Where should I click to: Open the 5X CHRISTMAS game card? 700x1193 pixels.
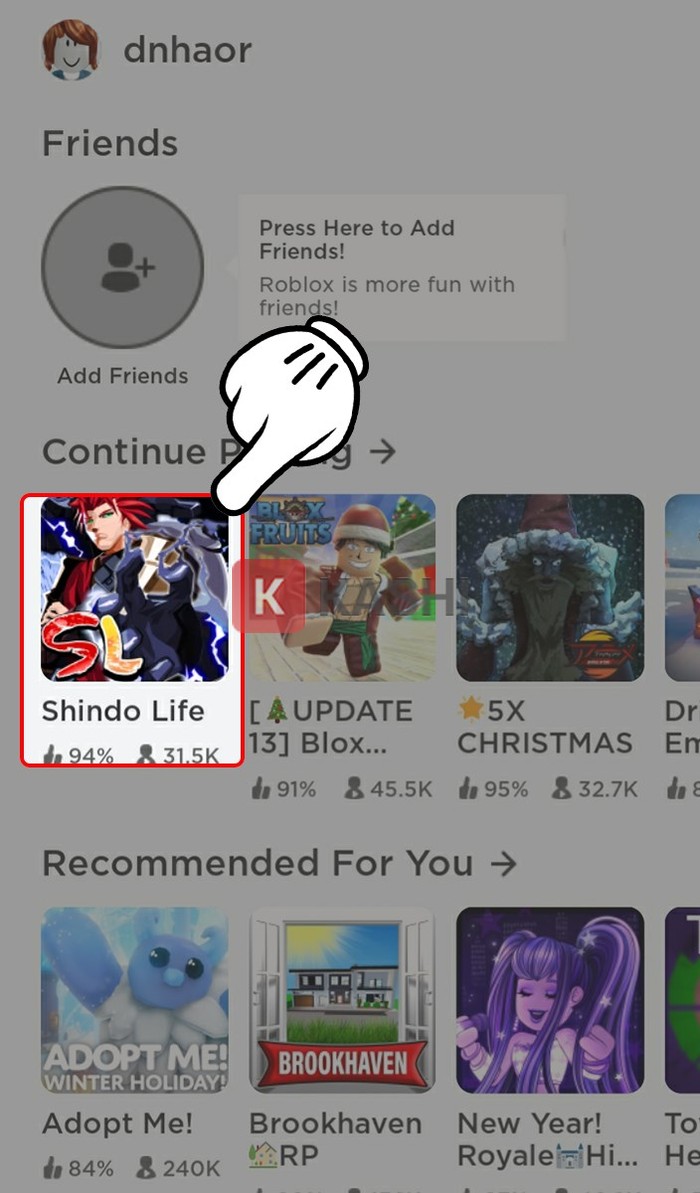(550, 588)
